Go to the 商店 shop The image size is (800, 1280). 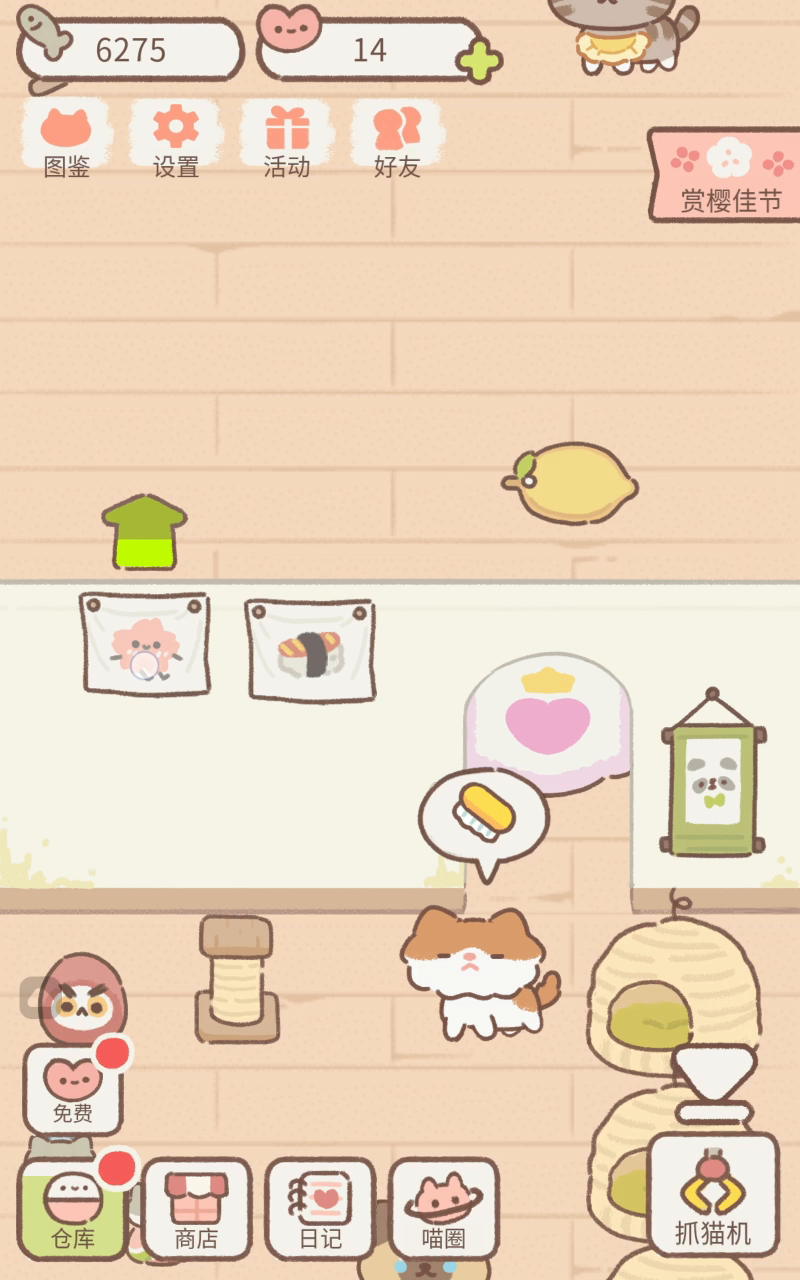pos(196,1209)
